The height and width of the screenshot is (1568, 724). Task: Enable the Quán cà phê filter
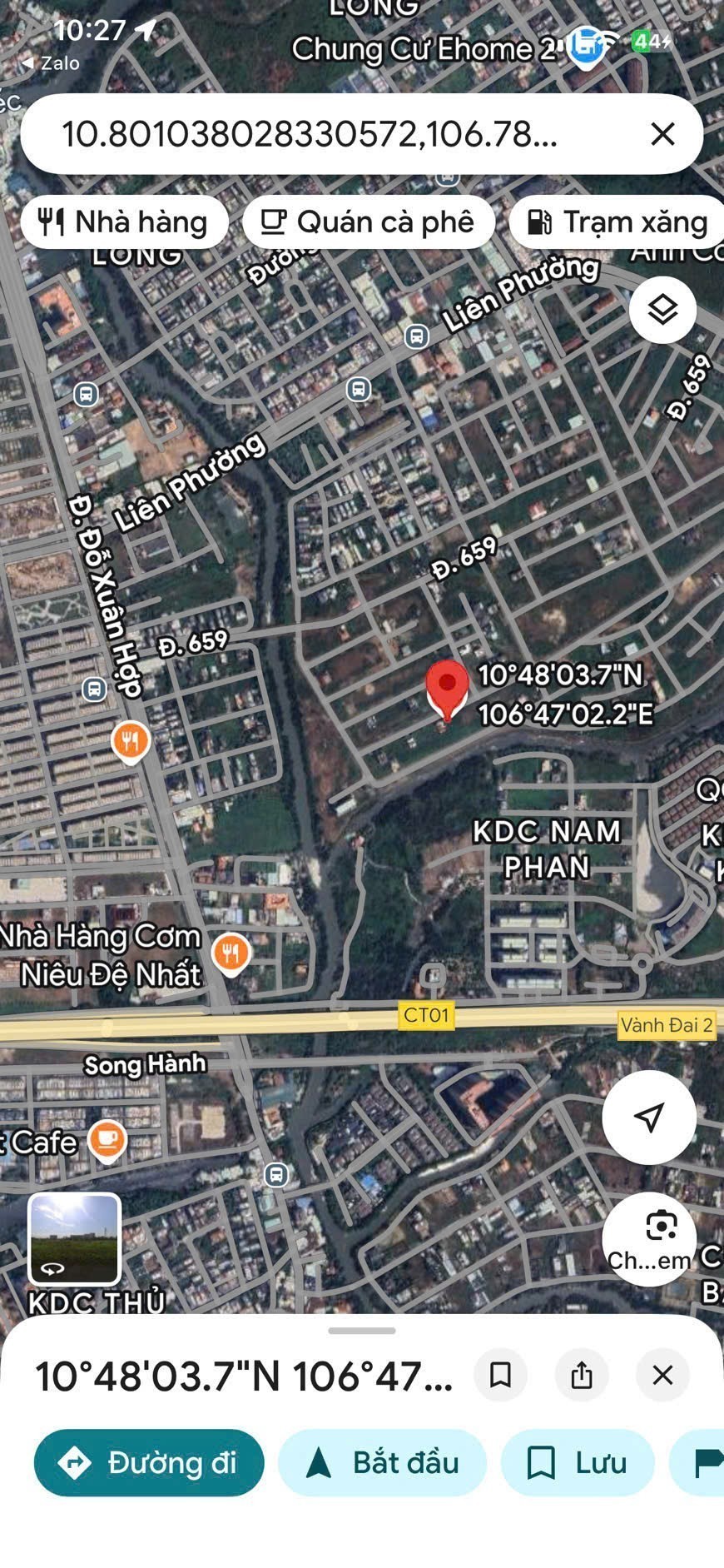click(369, 222)
